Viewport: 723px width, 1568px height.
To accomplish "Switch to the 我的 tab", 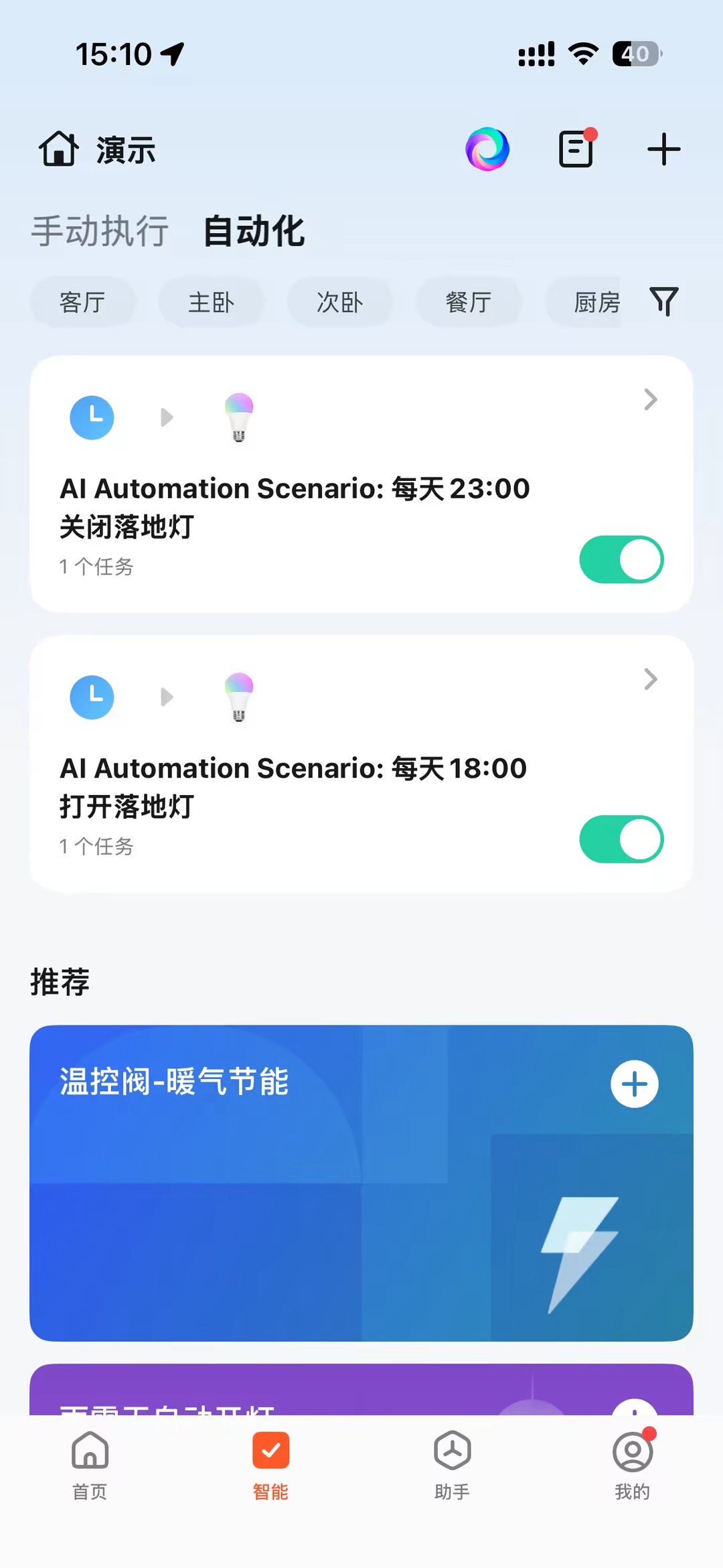I will [632, 1465].
